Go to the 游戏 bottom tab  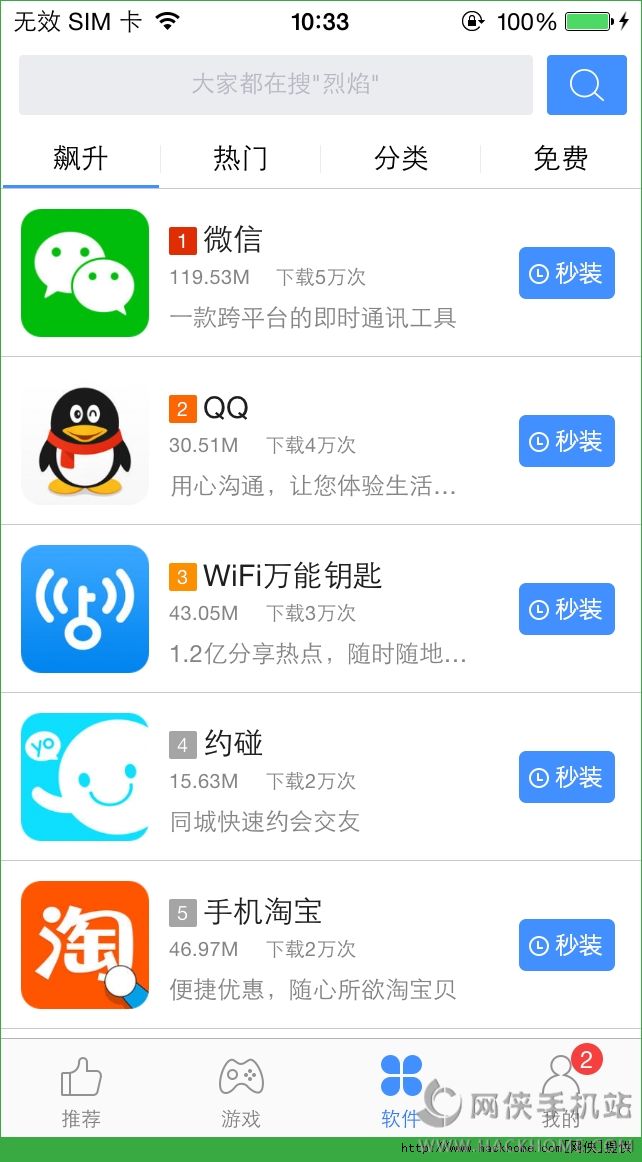coord(241,1093)
